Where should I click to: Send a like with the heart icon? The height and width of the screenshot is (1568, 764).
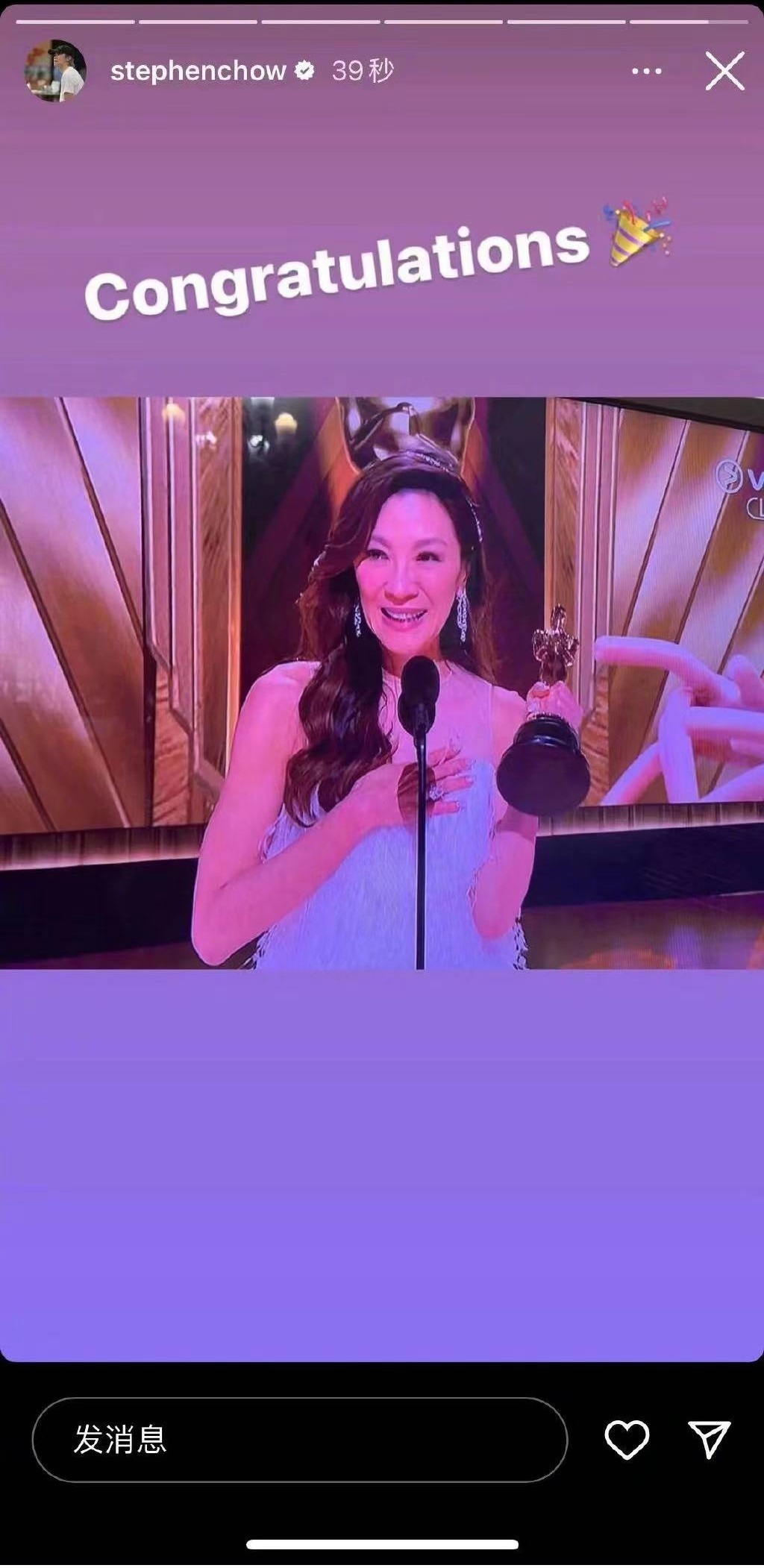pos(629,1436)
